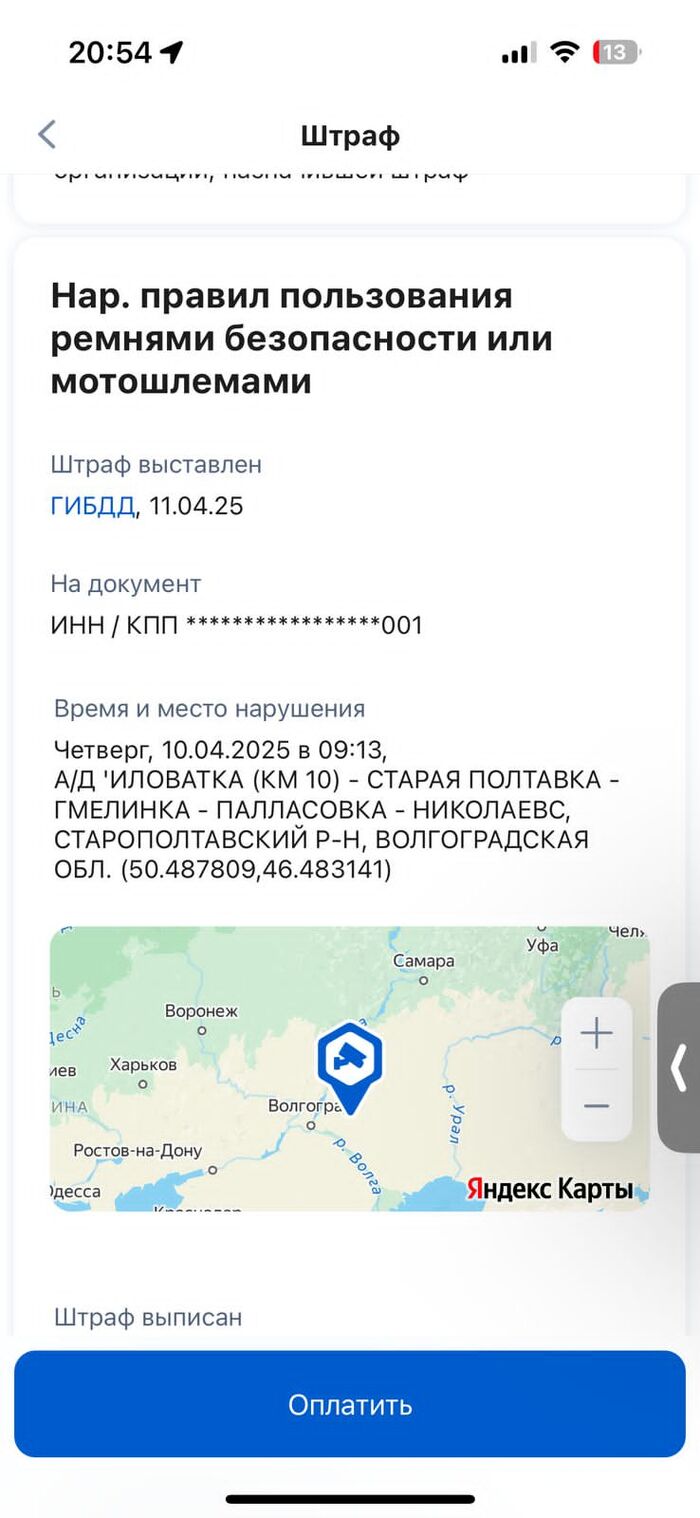Open the side panel arrow handle
The image size is (700, 1518).
click(679, 1068)
